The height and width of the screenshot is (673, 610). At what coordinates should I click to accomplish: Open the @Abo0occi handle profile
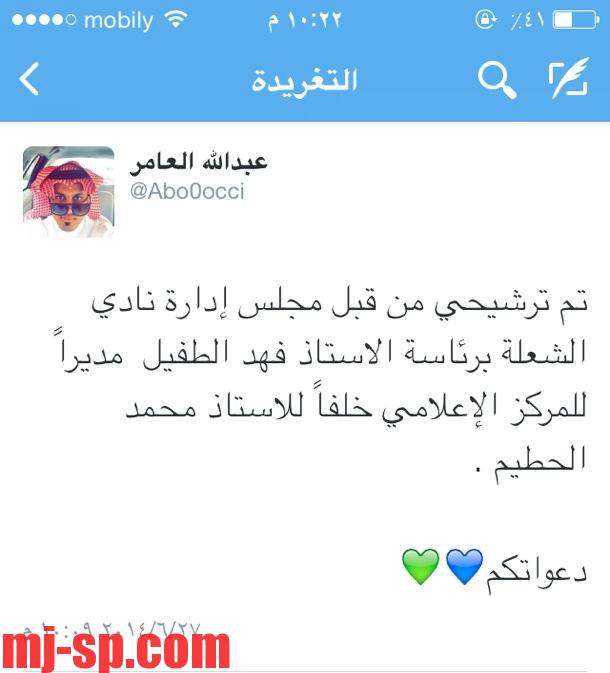pyautogui.click(x=187, y=192)
